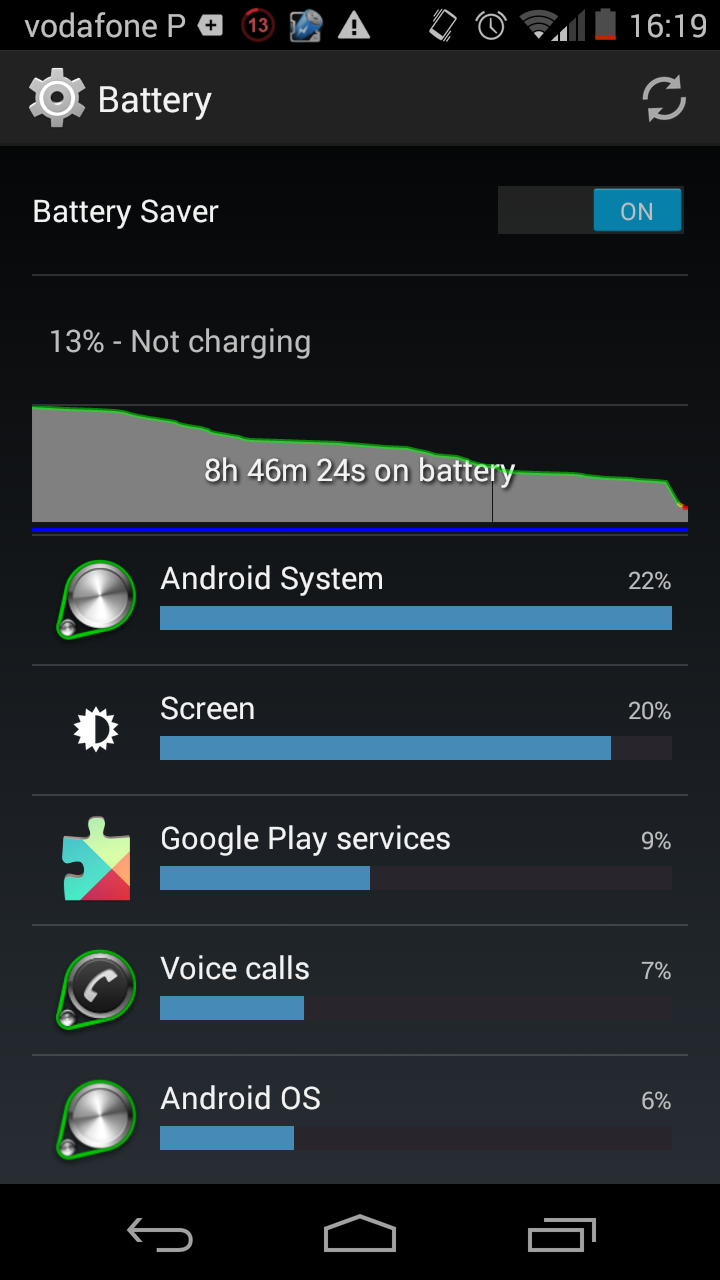The width and height of the screenshot is (720, 1280).
Task: Go to the home screen
Action: click(x=360, y=1233)
